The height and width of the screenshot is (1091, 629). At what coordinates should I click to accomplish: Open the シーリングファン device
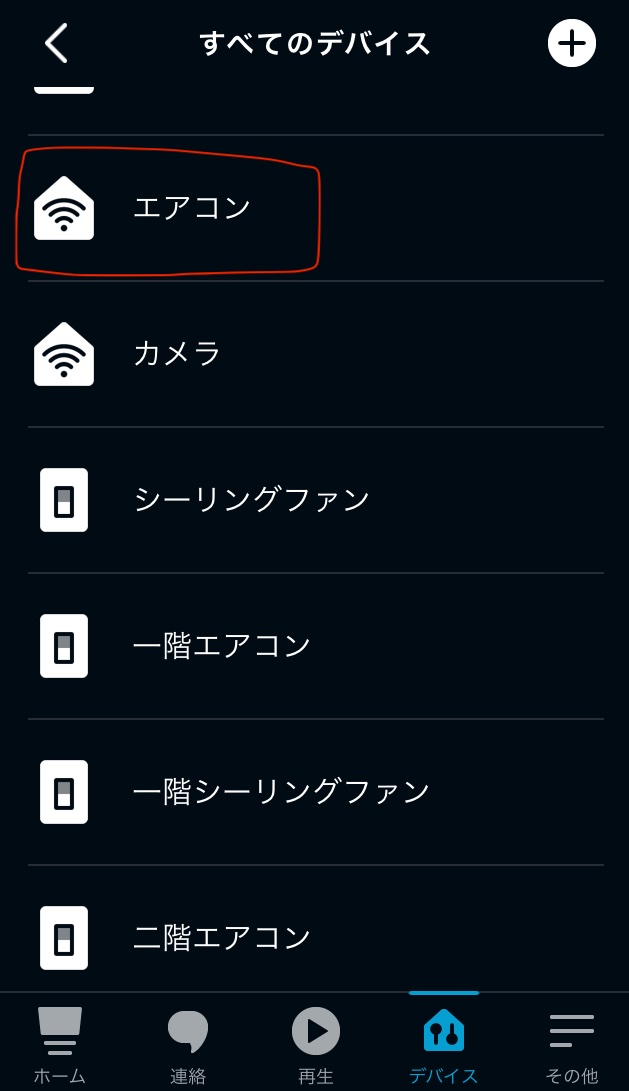coord(315,500)
